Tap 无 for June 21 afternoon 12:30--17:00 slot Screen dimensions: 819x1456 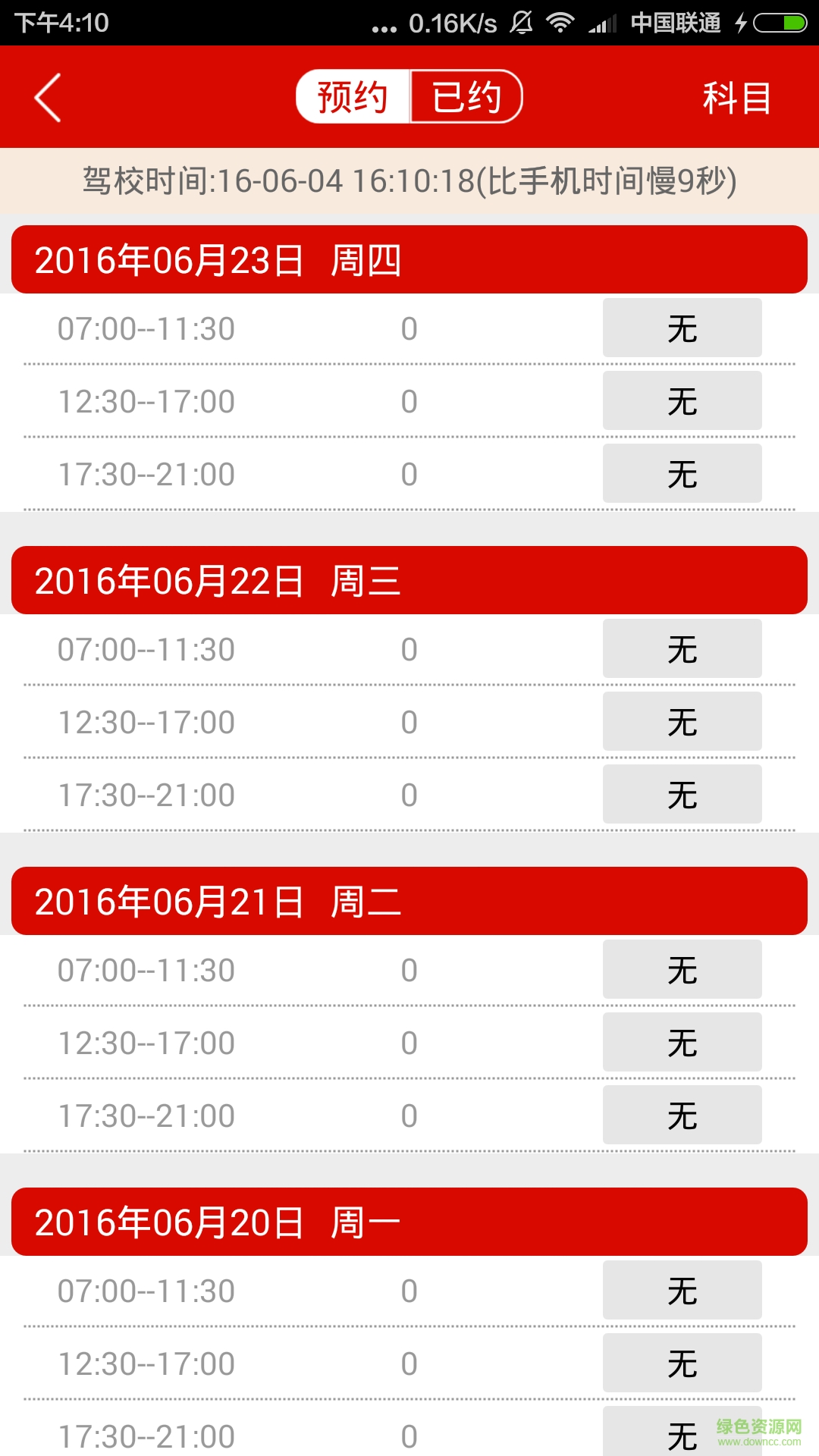[x=682, y=1041]
